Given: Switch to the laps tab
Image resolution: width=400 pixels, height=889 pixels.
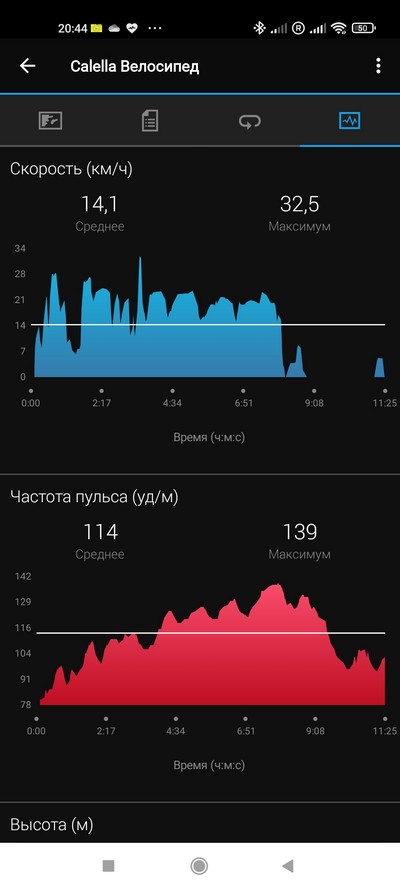Looking at the screenshot, I should pos(250,121).
